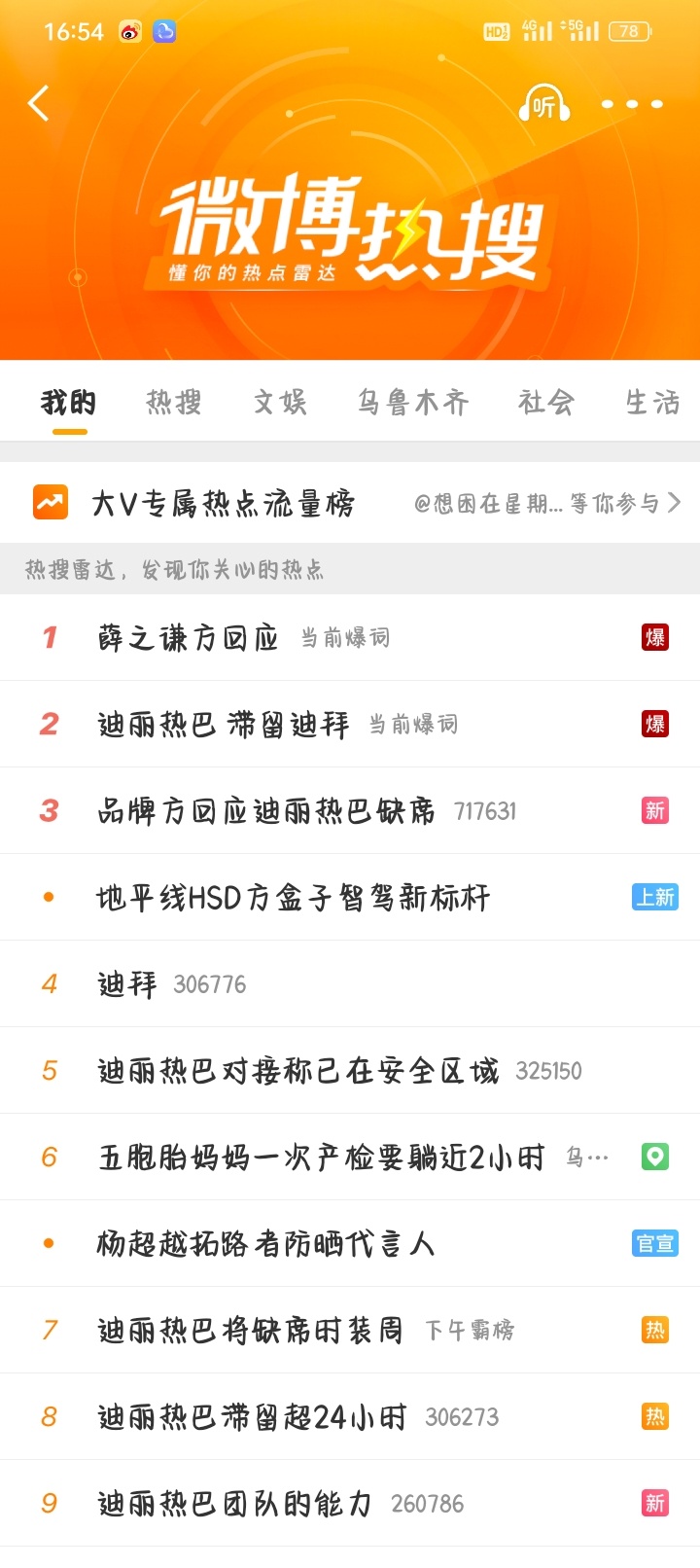Open the hot search 薛之谦方回应
Viewport: 700px width, 1568px height.
(x=187, y=637)
